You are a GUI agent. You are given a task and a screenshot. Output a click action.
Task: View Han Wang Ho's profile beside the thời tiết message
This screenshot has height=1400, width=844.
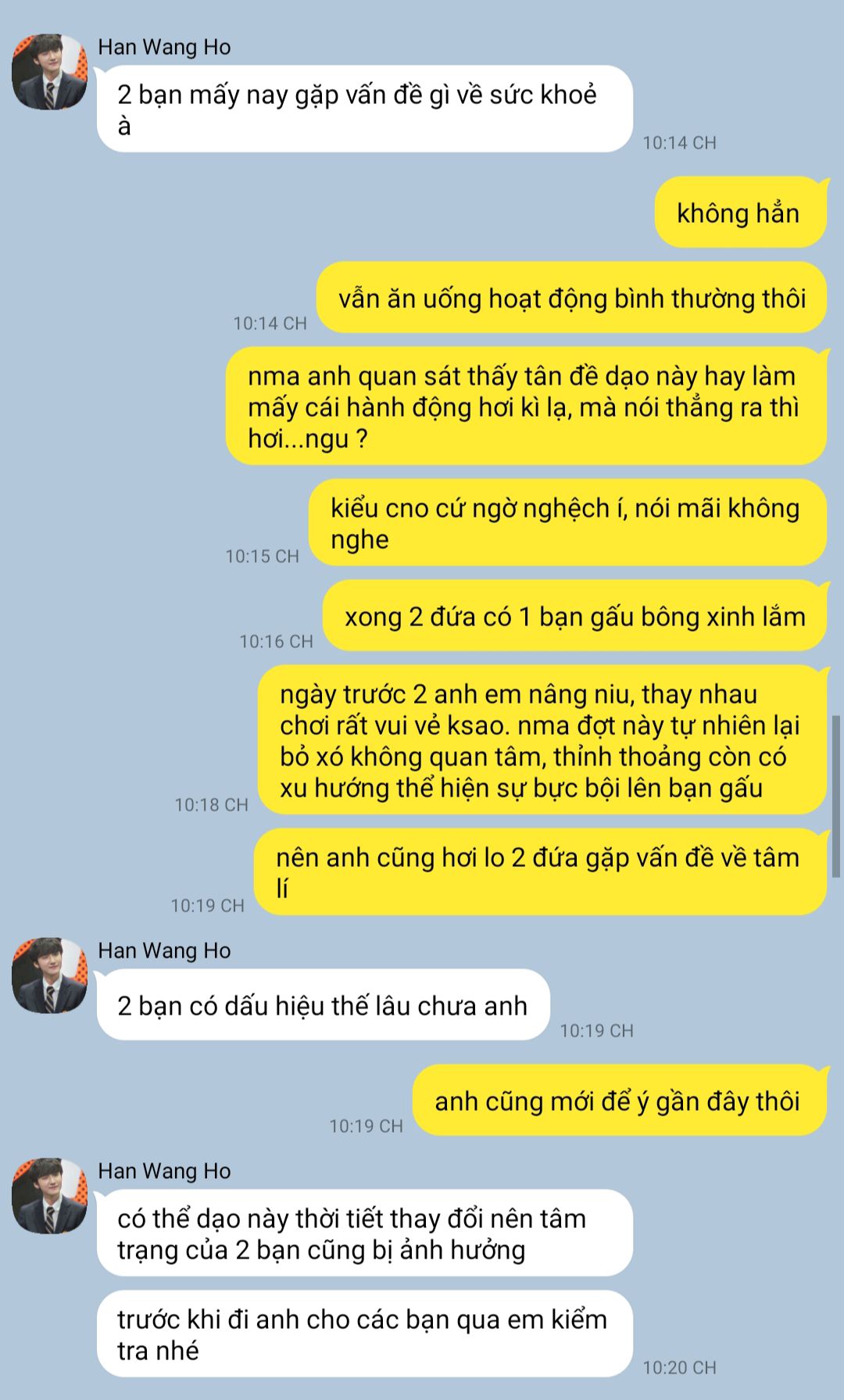tap(49, 1195)
